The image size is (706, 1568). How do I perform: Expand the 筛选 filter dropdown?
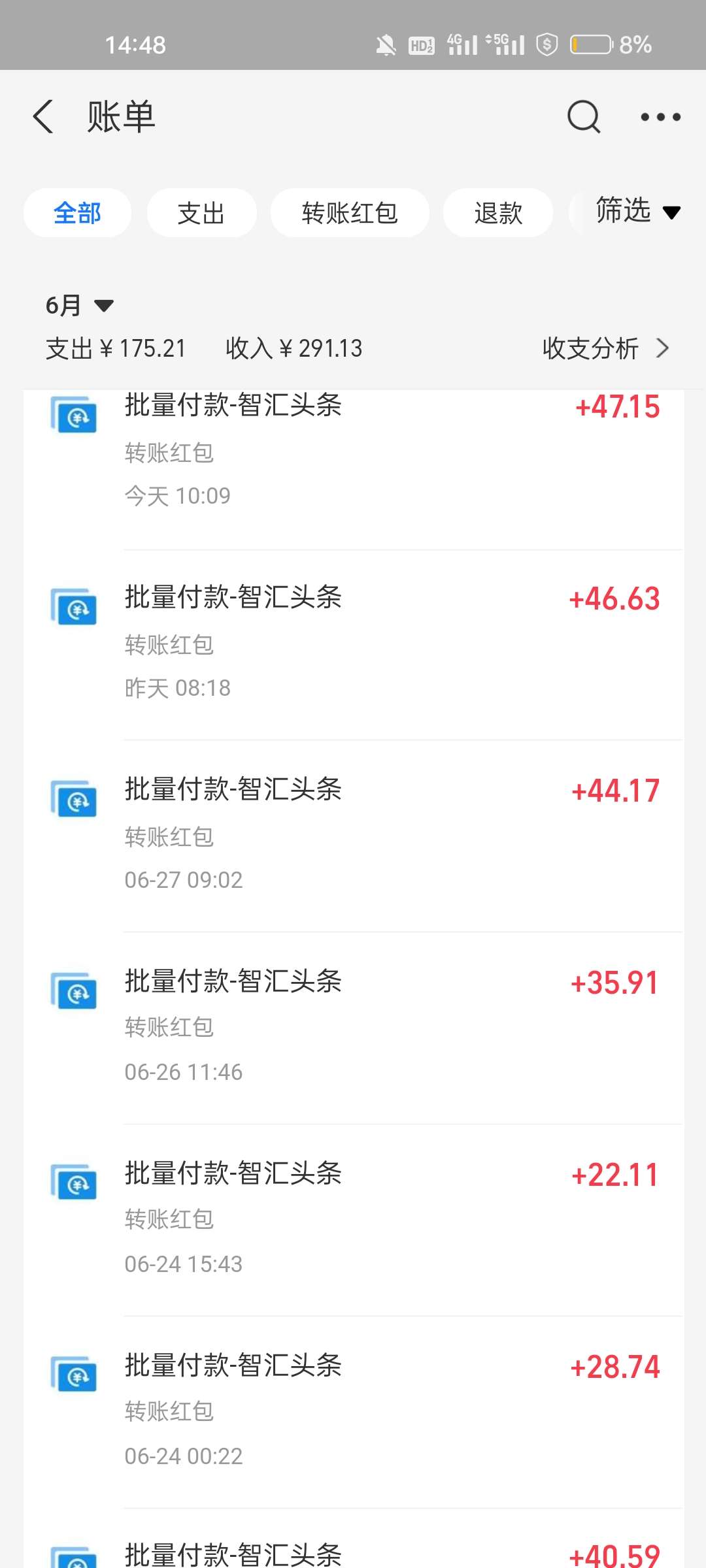click(637, 212)
